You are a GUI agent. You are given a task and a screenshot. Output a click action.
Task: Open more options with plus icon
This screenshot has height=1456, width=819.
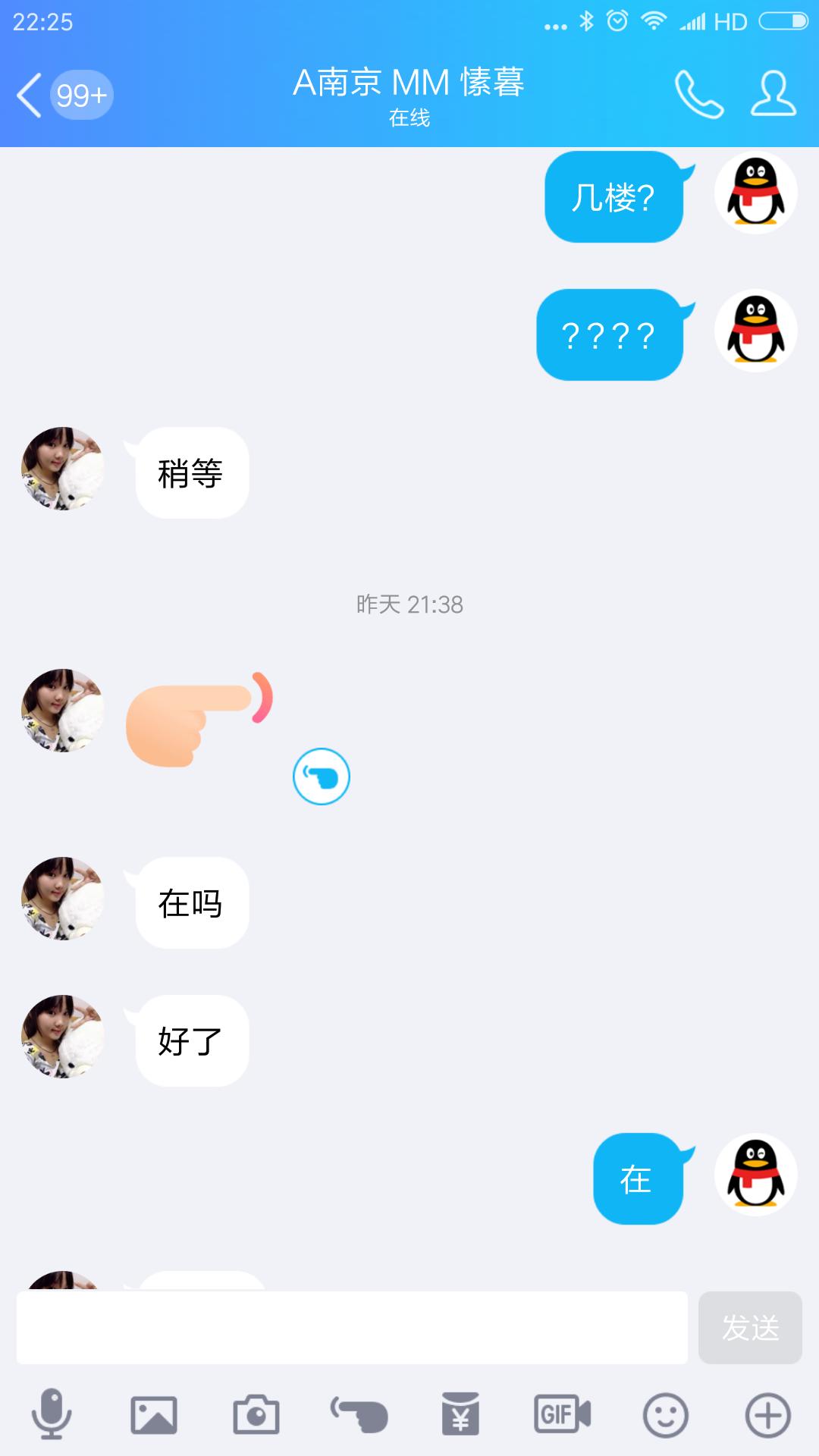click(767, 1415)
